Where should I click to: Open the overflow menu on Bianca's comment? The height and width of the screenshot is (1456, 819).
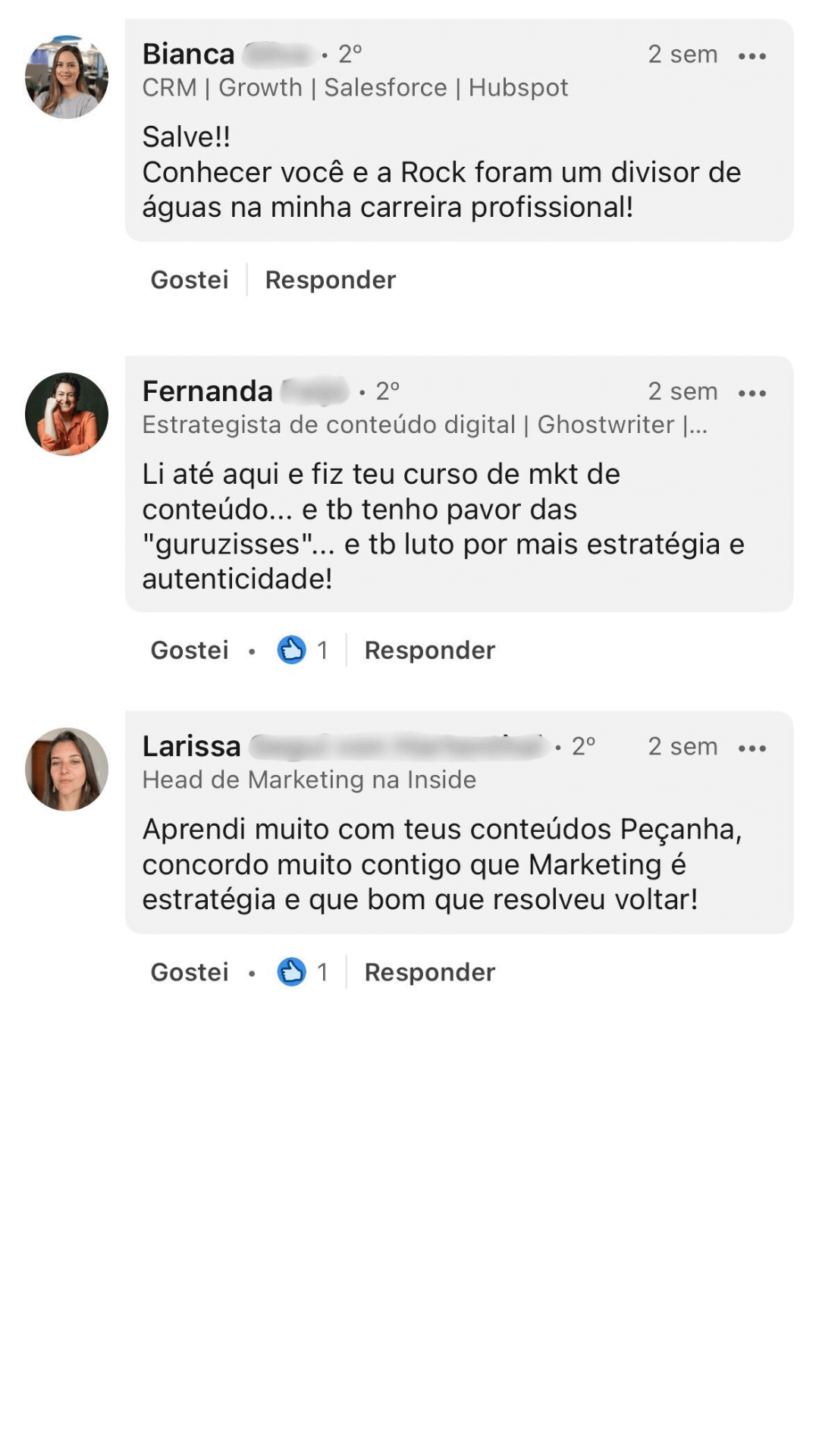pyautogui.click(x=752, y=56)
